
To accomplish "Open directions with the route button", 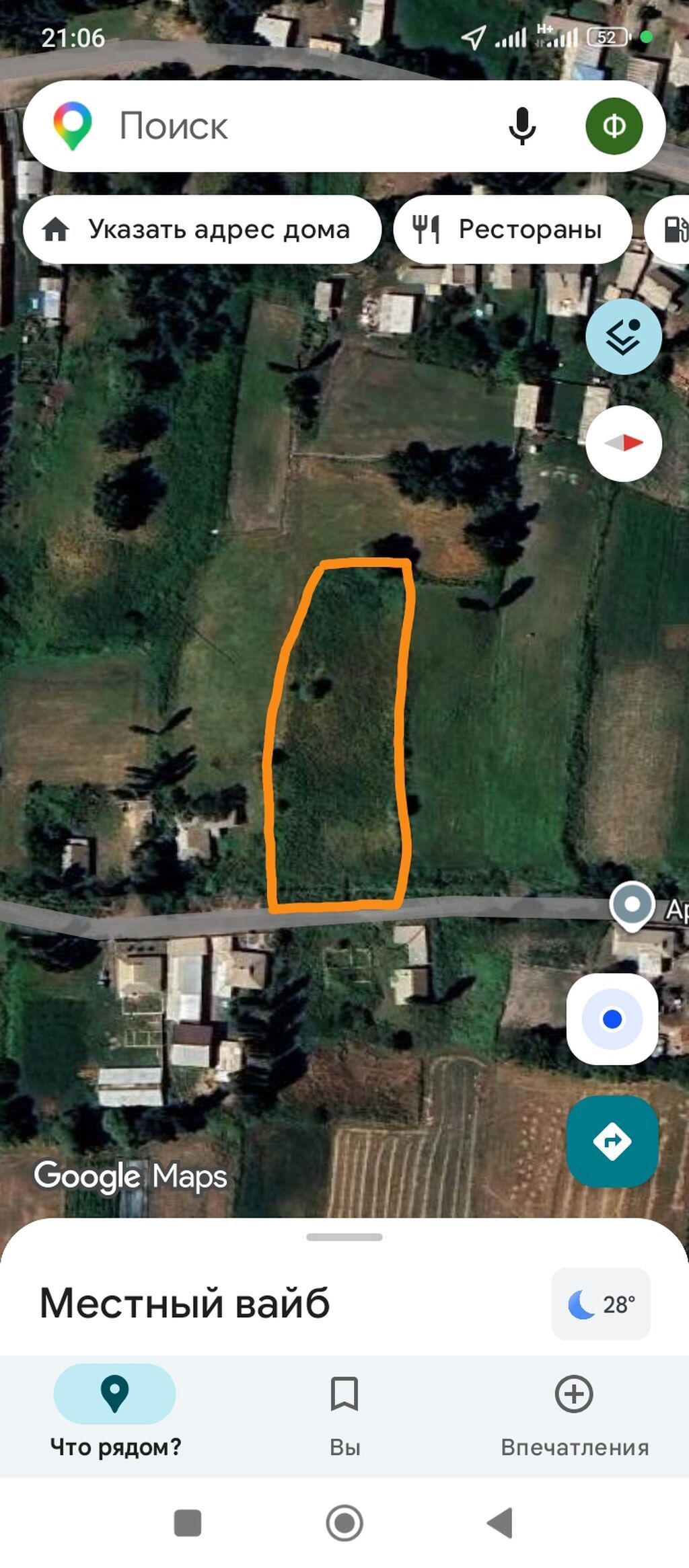I will [x=612, y=1141].
